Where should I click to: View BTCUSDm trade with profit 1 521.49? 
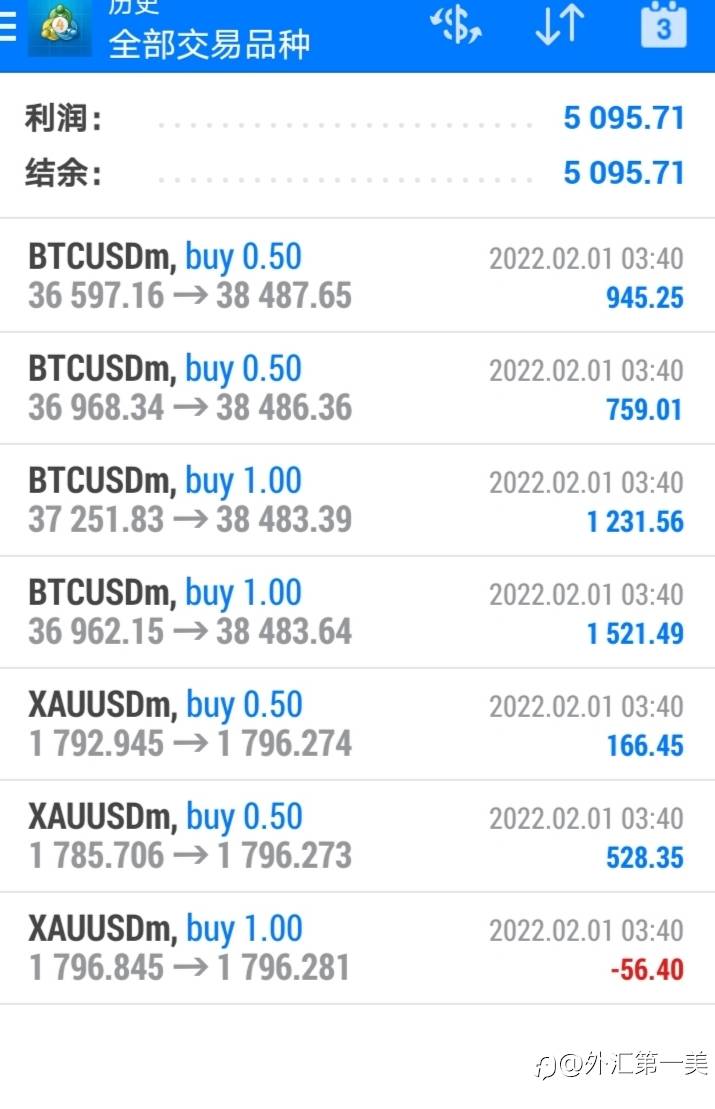(x=357, y=612)
